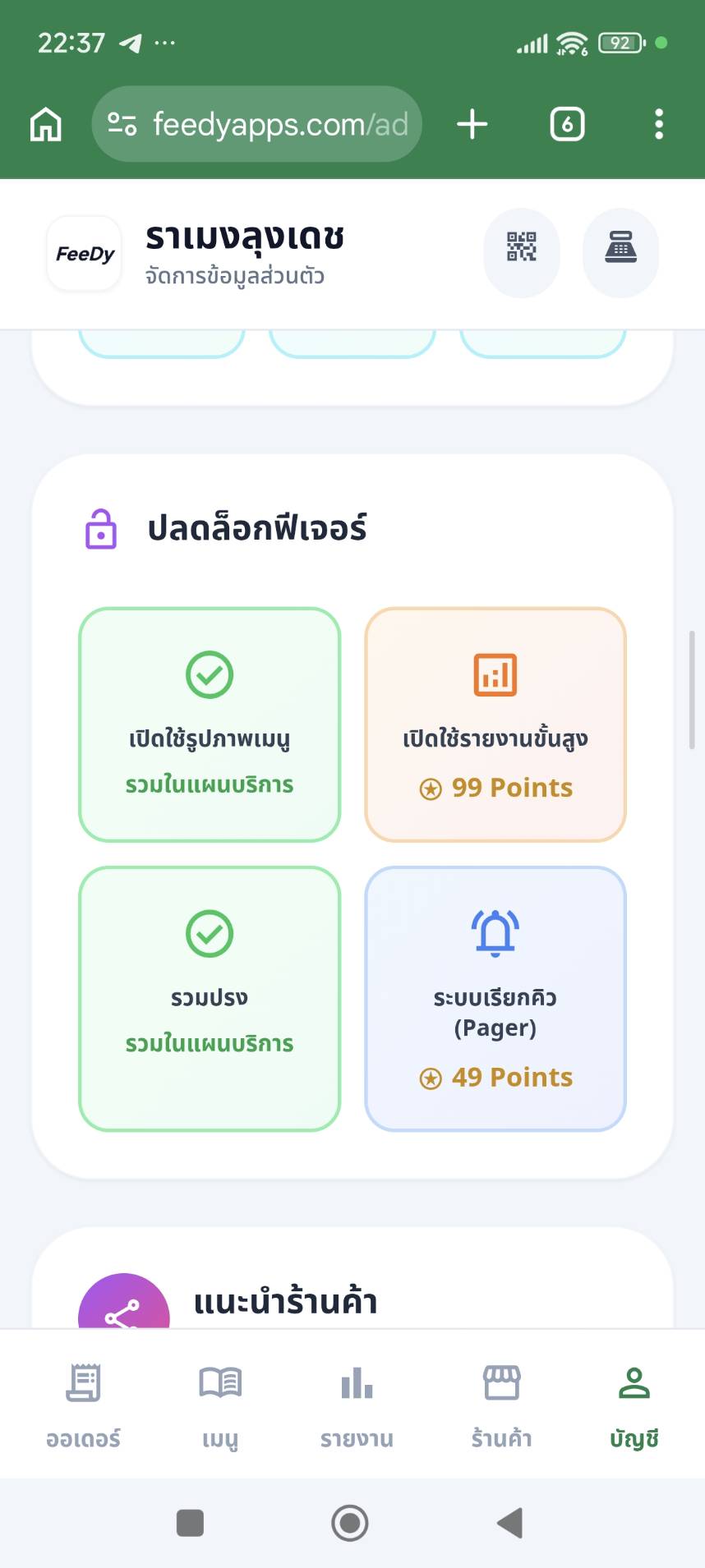Open the cash register icon

620,253
